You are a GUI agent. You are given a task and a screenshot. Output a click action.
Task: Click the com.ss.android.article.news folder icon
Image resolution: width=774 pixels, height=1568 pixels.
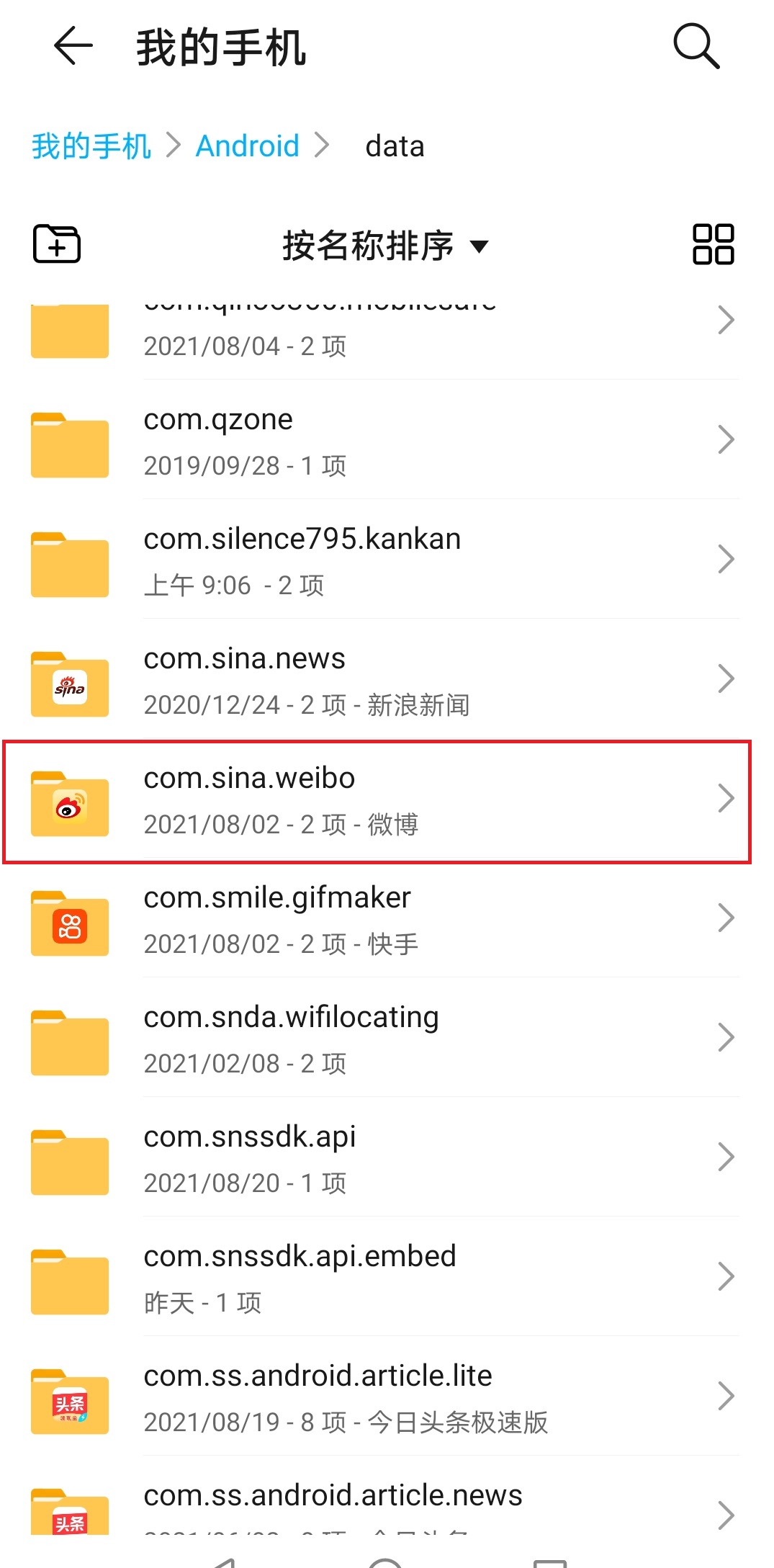(x=68, y=1520)
